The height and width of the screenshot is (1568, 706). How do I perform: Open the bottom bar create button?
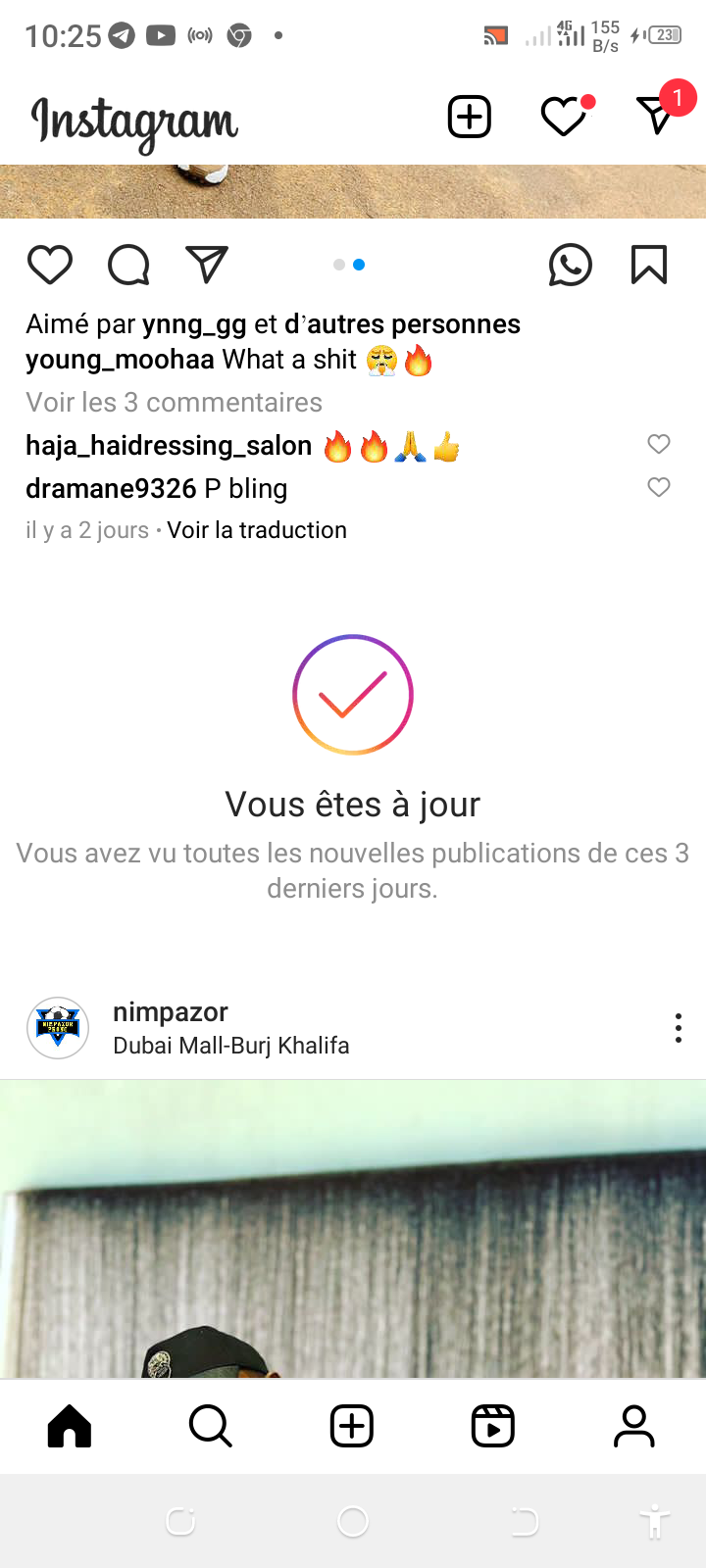(352, 1426)
